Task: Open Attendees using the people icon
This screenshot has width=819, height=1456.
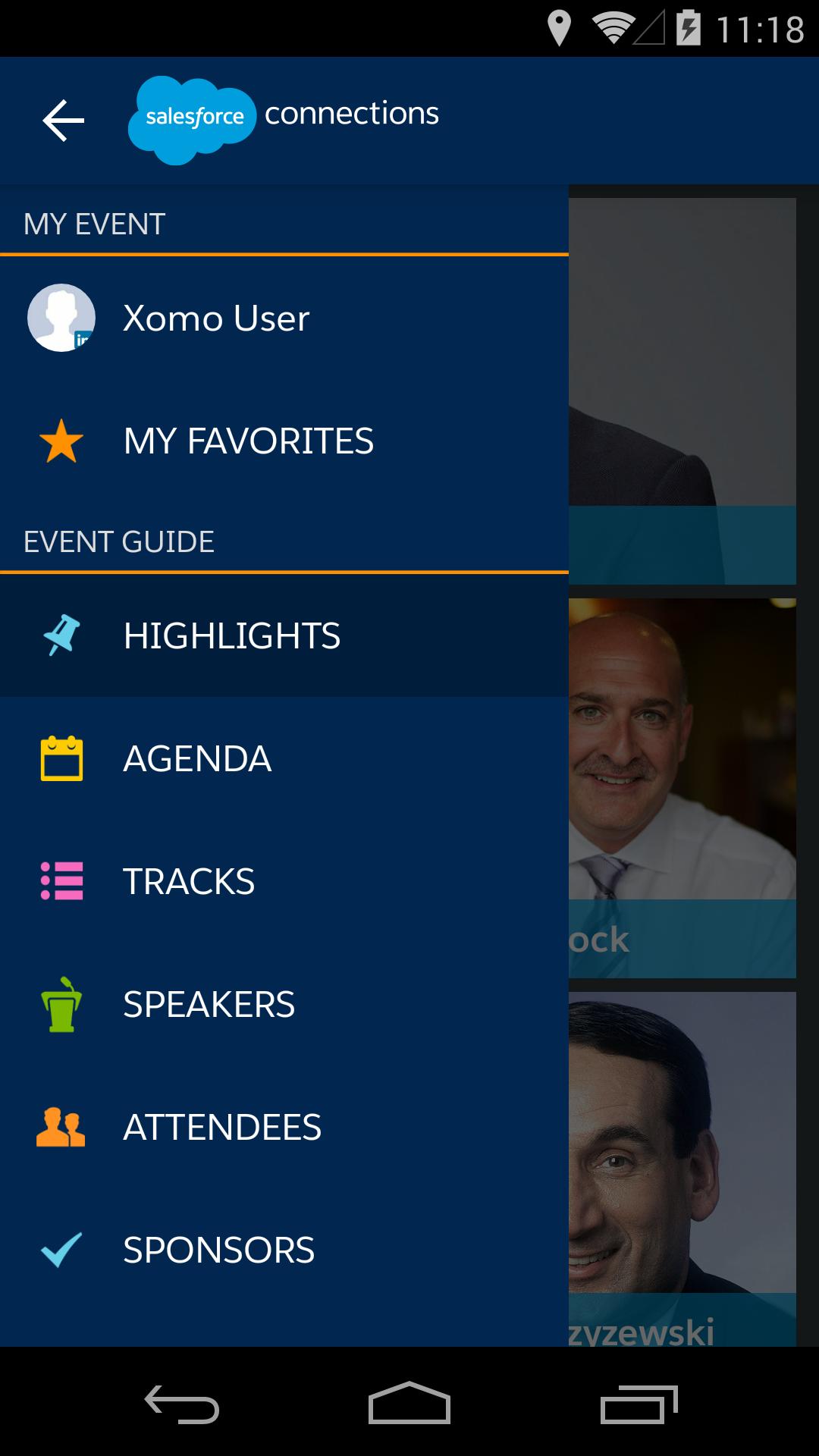Action: (x=61, y=1127)
